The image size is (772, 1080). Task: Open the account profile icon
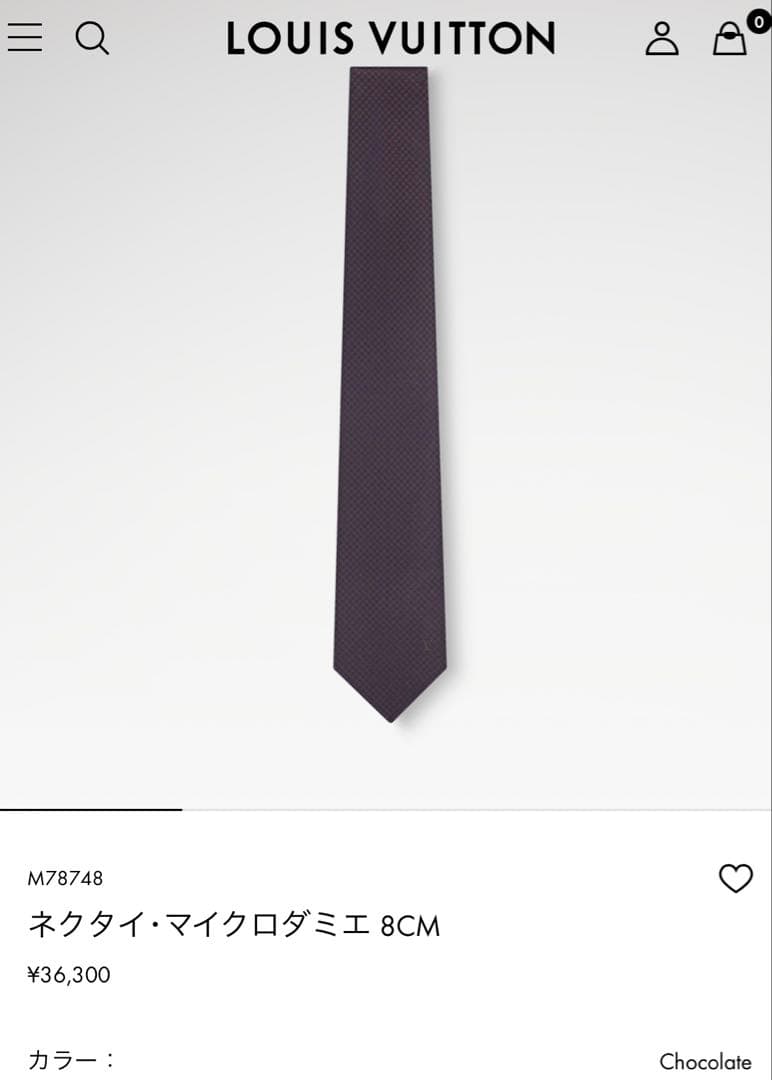pos(661,40)
